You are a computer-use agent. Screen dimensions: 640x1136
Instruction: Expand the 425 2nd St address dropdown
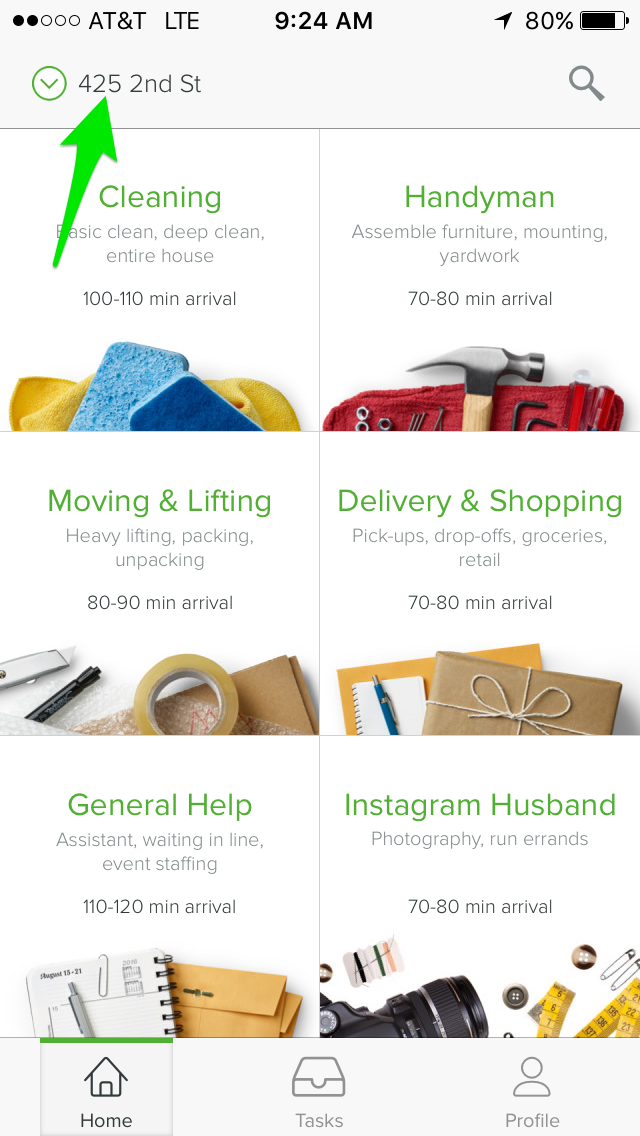pos(117,84)
